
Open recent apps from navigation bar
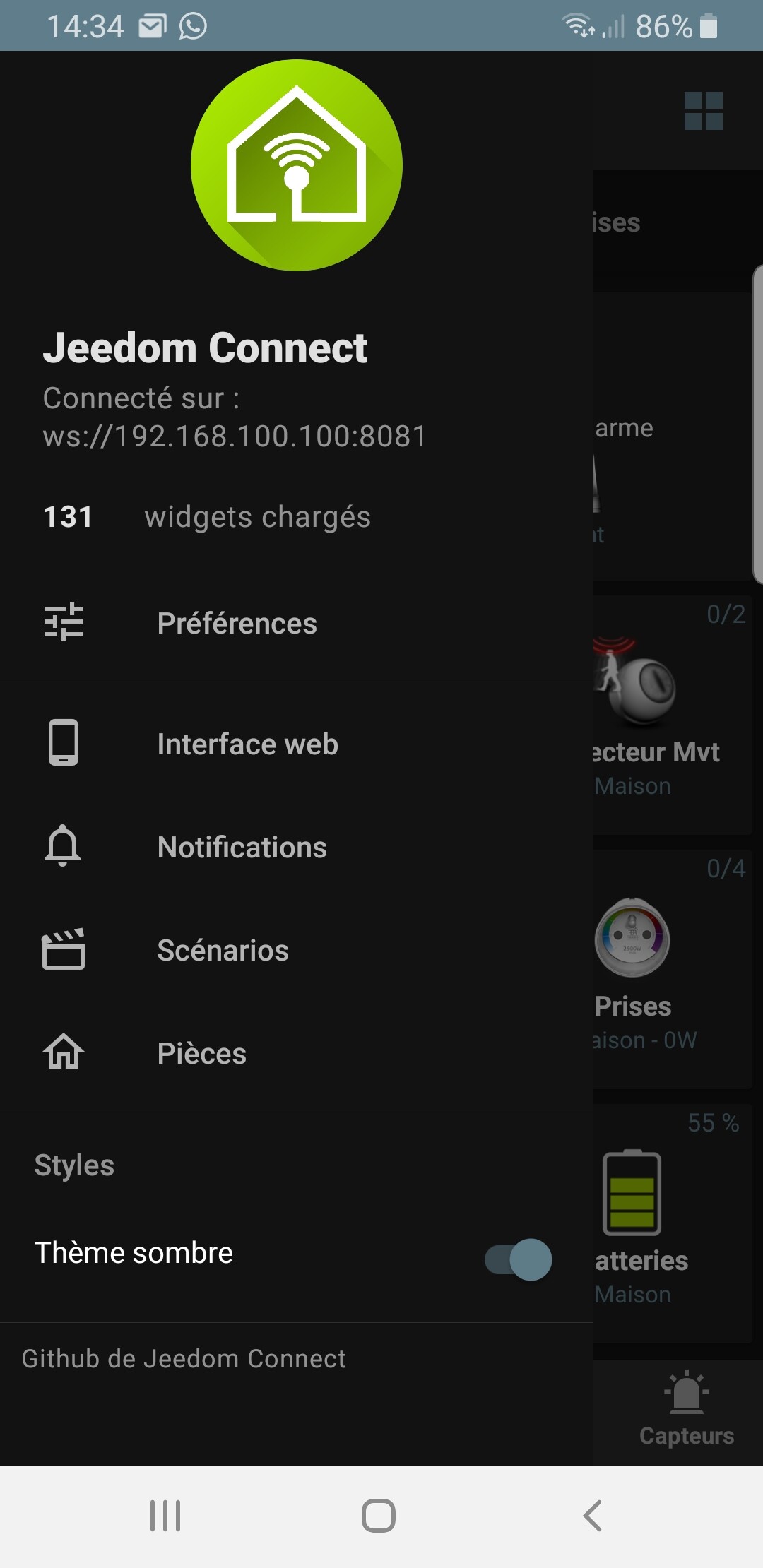165,1516
